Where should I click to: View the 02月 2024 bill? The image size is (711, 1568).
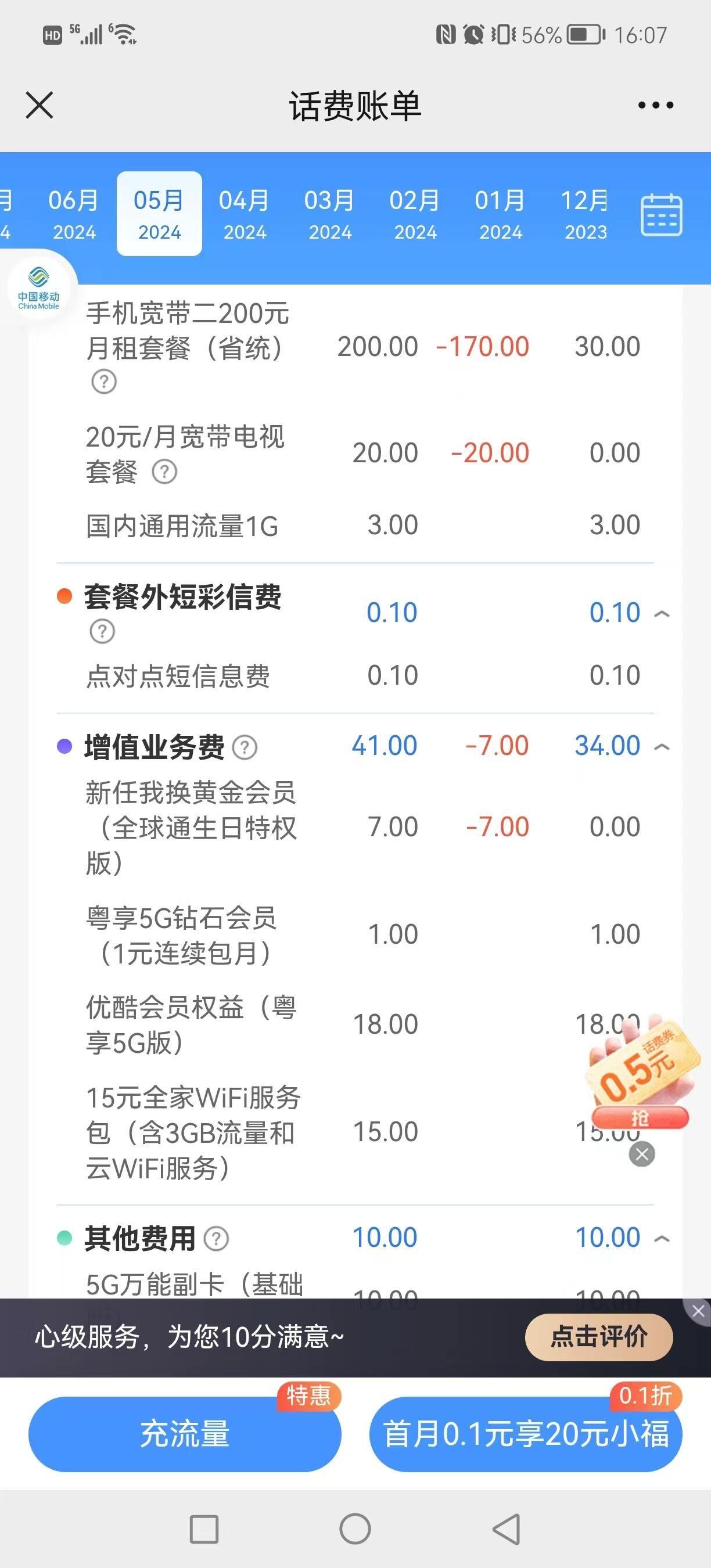click(x=415, y=214)
